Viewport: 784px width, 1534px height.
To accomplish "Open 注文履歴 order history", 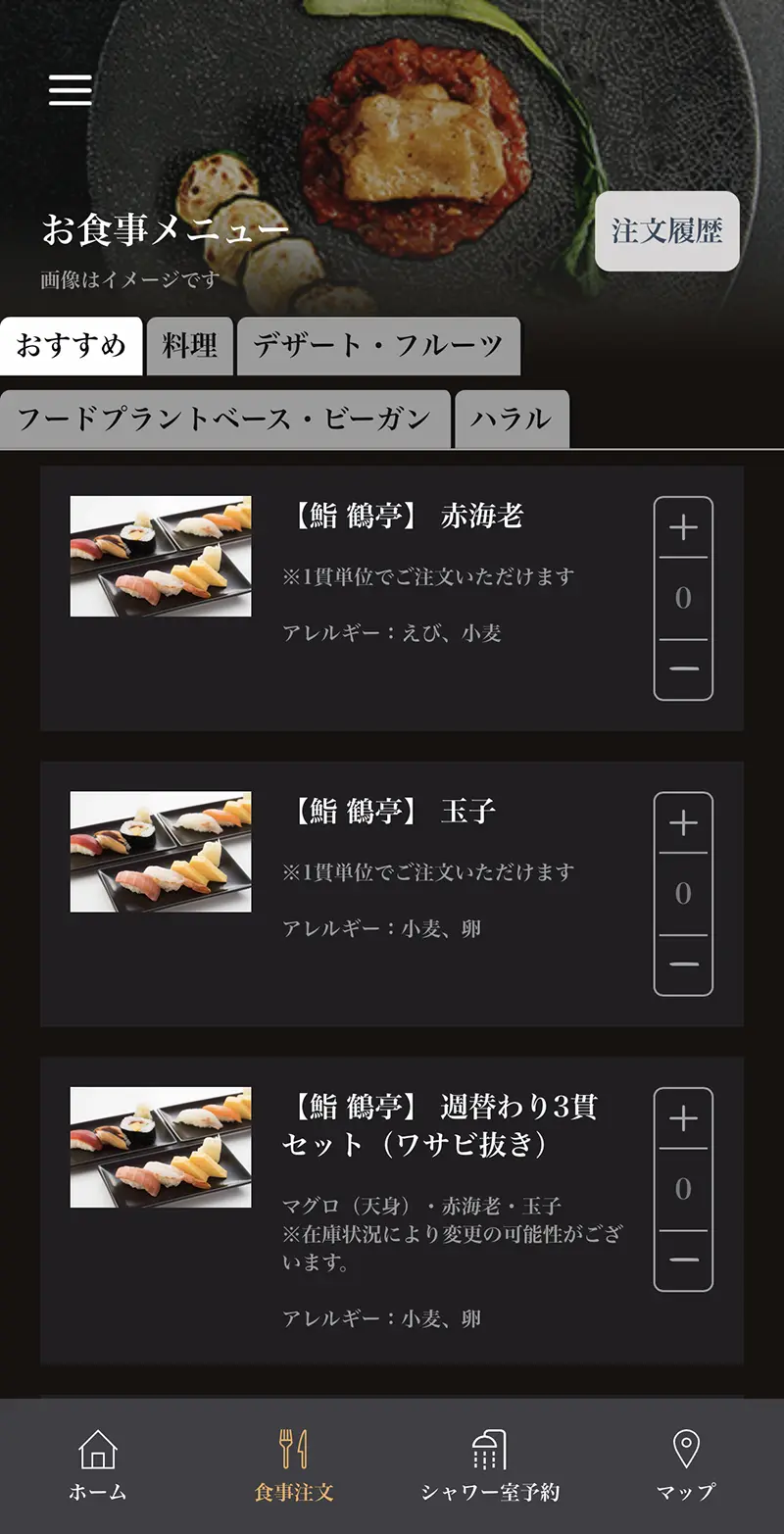I will coord(666,231).
